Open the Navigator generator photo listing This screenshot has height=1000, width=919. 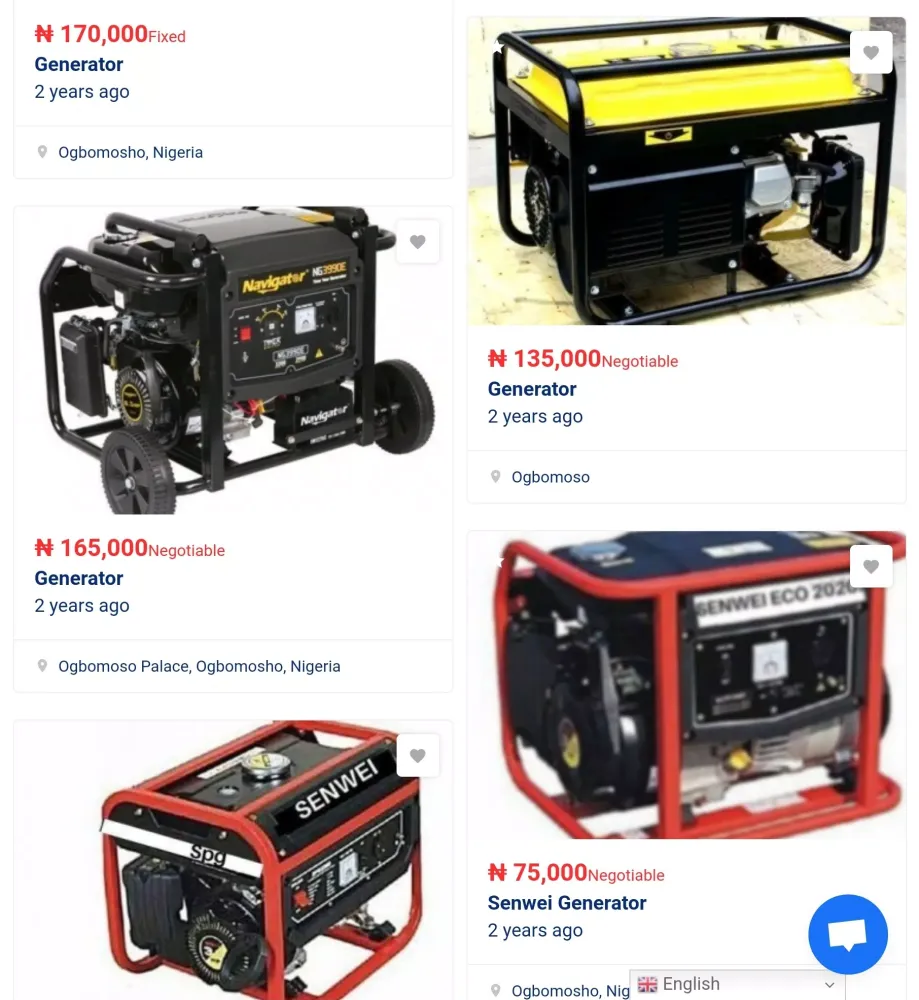click(232, 360)
